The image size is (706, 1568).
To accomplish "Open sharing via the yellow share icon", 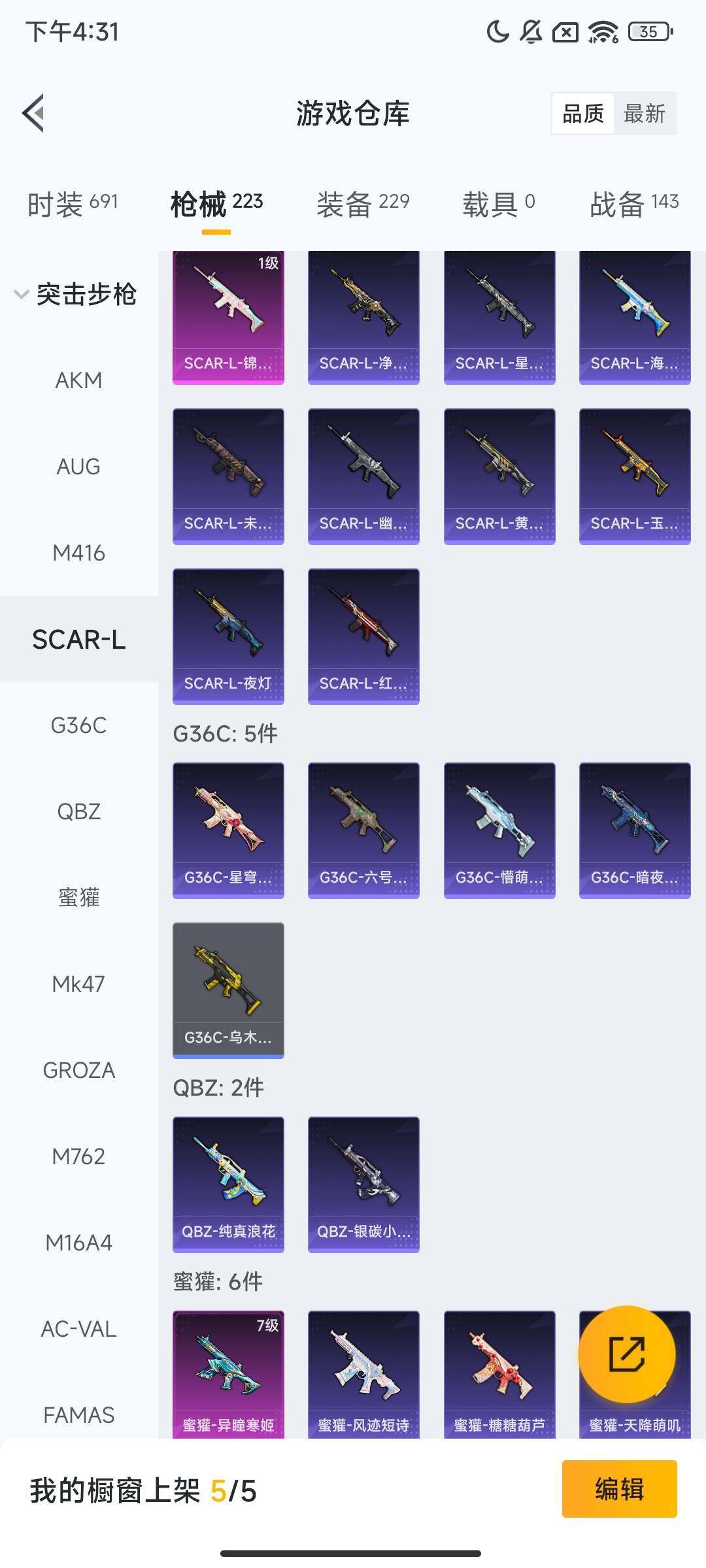I will (629, 1354).
